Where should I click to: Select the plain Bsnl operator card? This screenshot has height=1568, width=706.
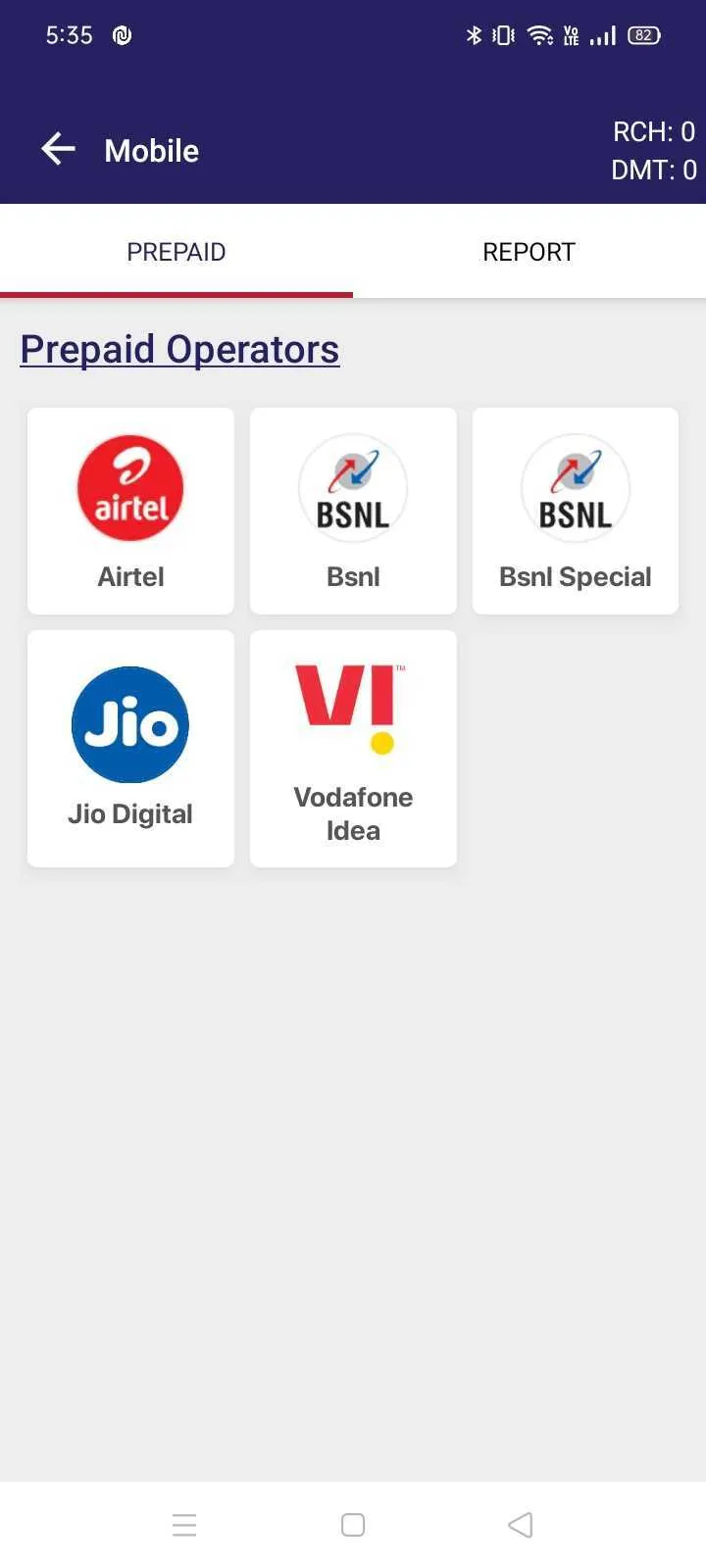[x=353, y=512]
